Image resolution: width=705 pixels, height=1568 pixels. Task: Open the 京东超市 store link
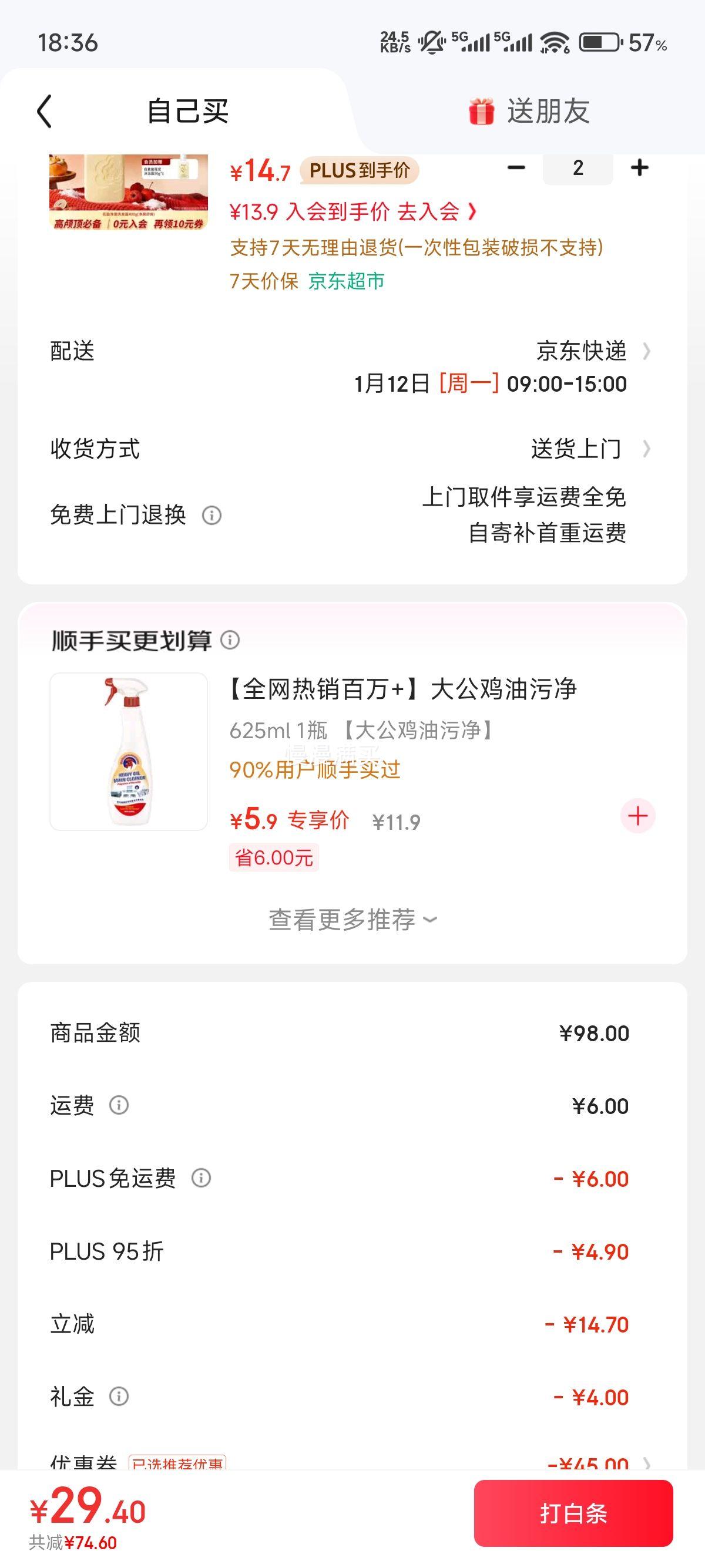(345, 282)
